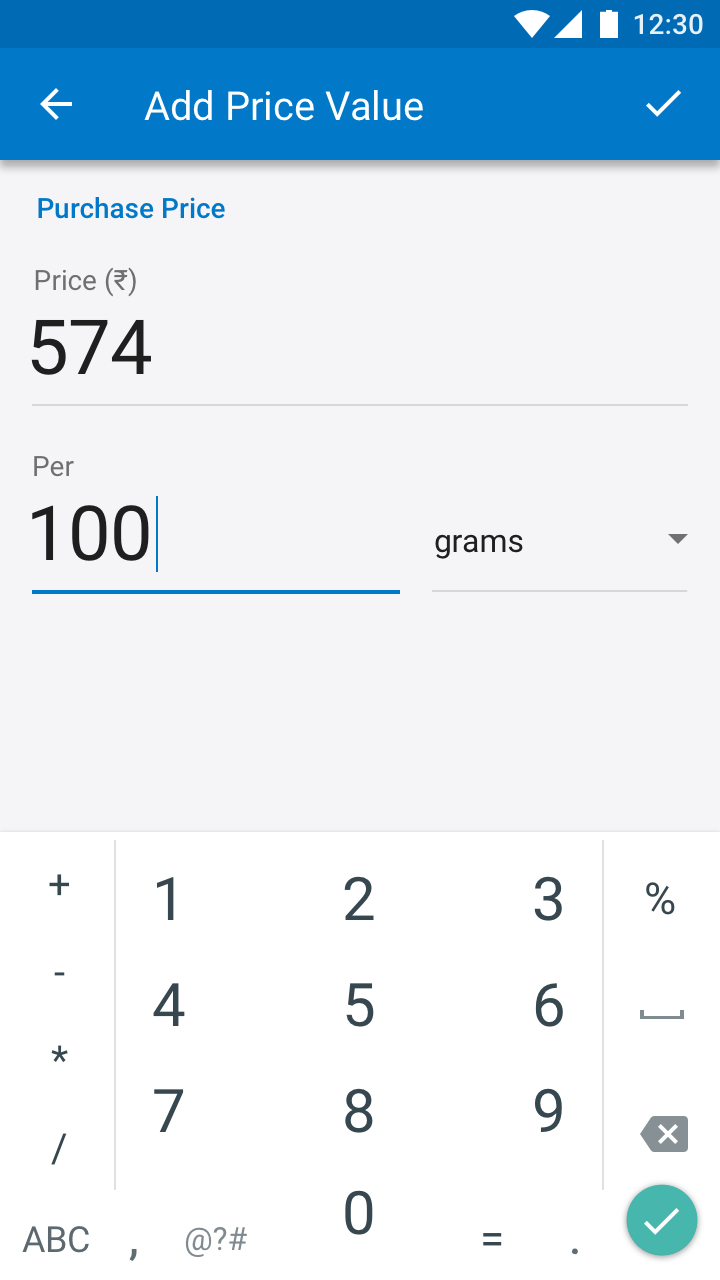720x1280 pixels.
Task: Hit the backspace key
Action: (x=663, y=1134)
